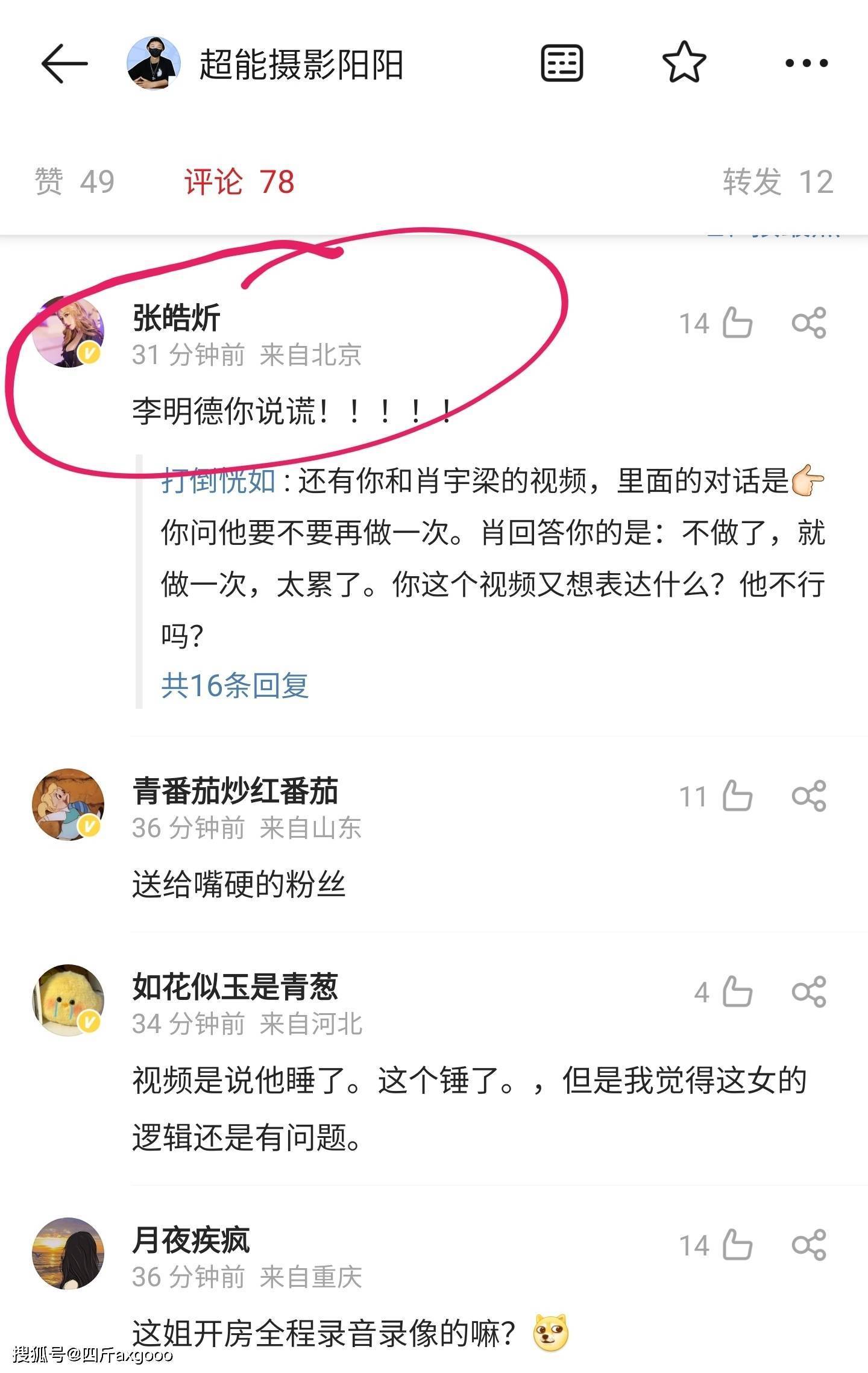The height and width of the screenshot is (1373, 868).
Task: Share 月夜疾疯's comment
Action: [809, 1245]
